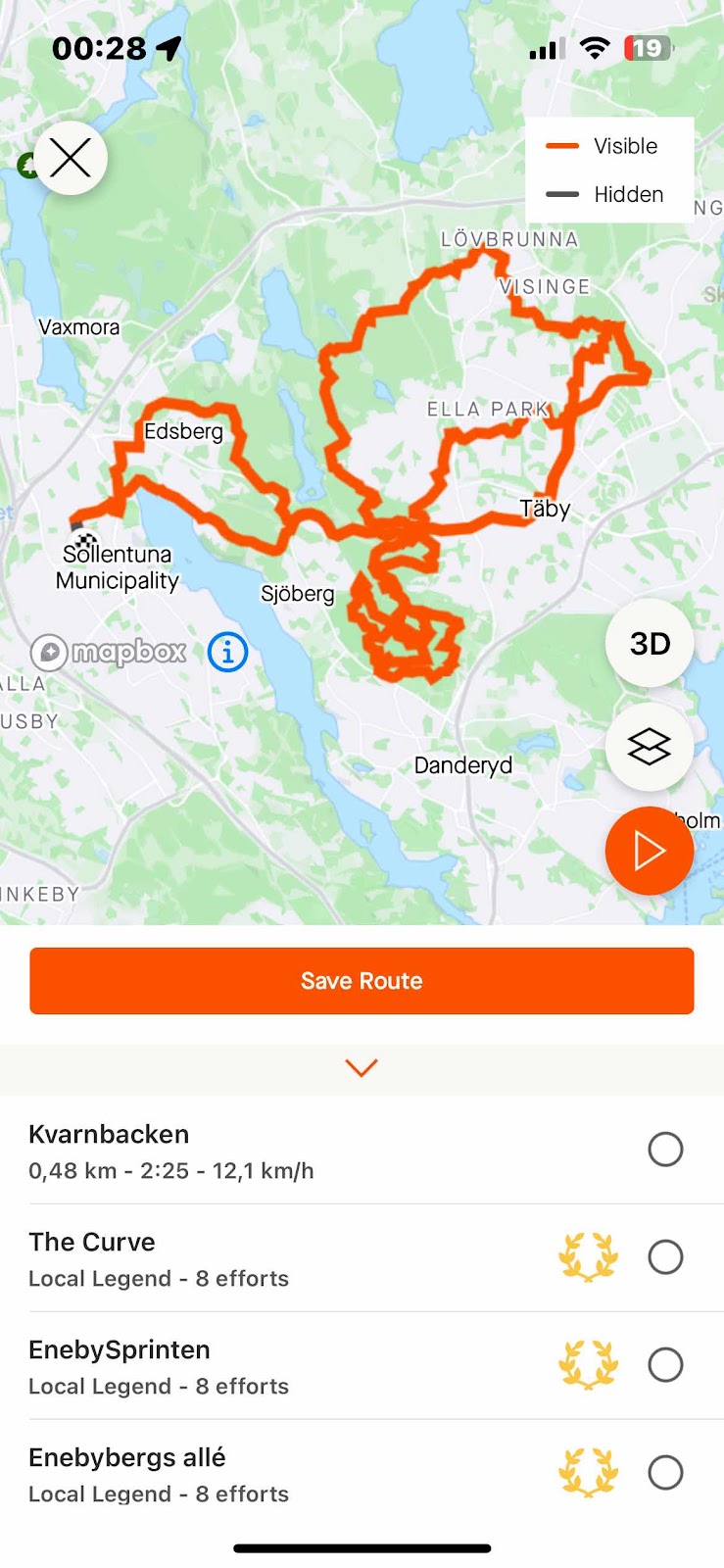Close the map view
The image size is (724, 1568).
coord(71,158)
